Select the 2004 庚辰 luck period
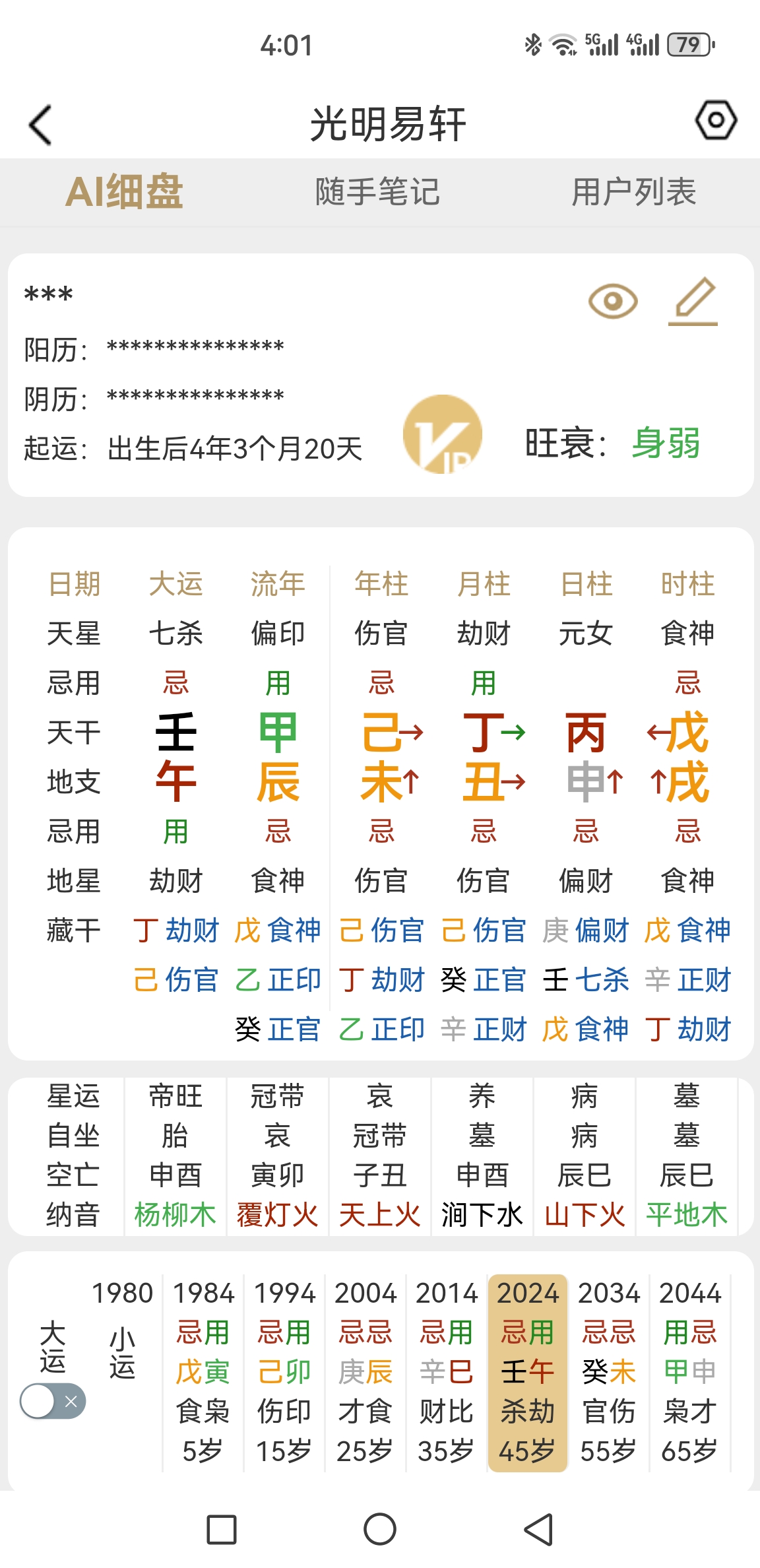760x1568 pixels. [365, 1373]
